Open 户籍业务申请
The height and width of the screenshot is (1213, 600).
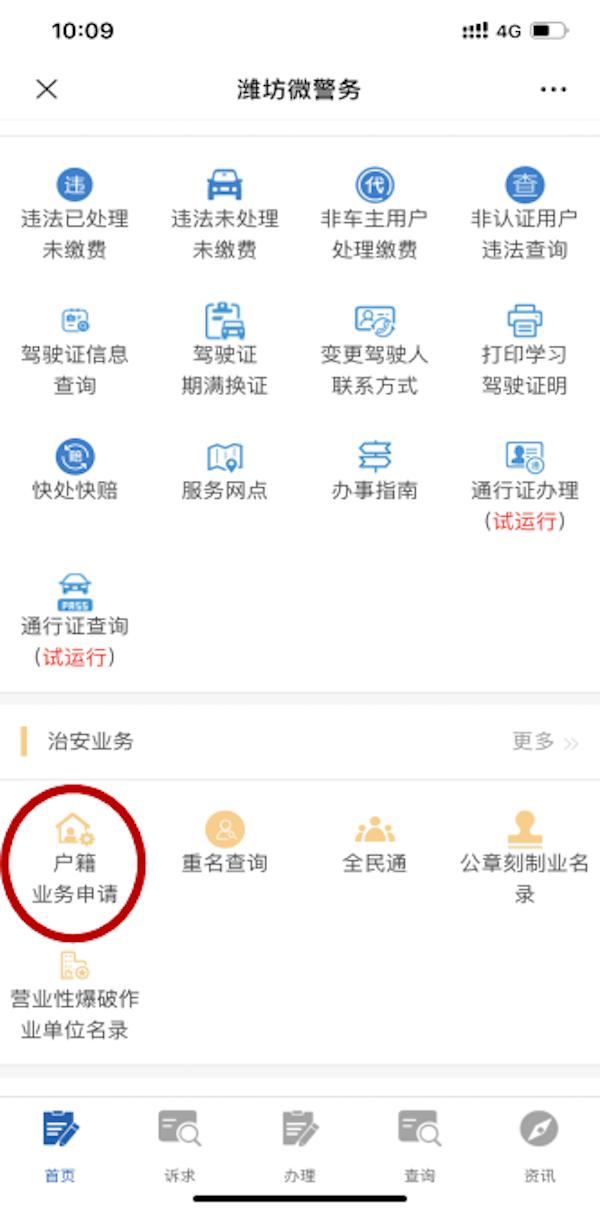click(x=75, y=859)
